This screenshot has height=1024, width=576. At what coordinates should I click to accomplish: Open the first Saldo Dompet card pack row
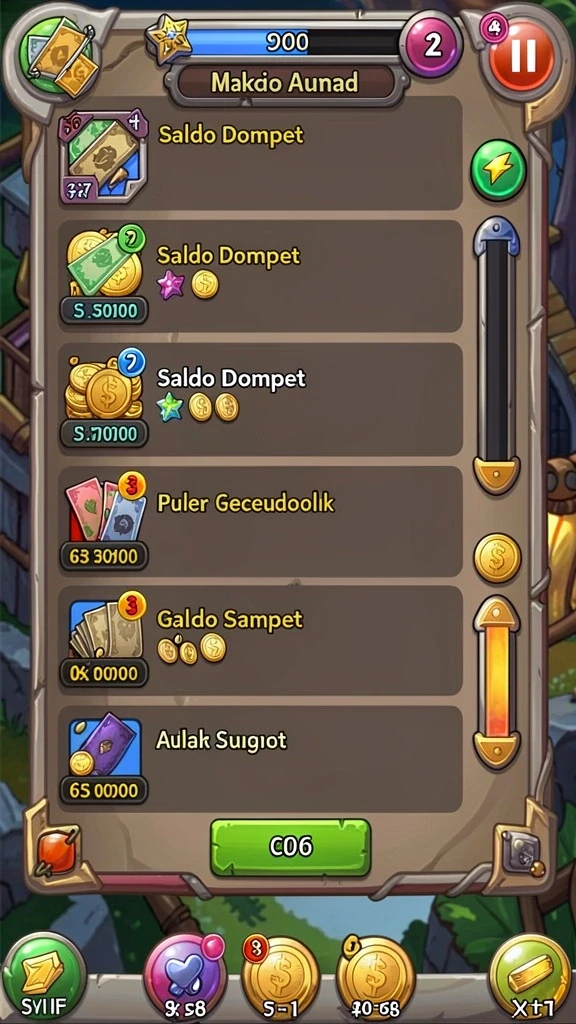[261, 153]
